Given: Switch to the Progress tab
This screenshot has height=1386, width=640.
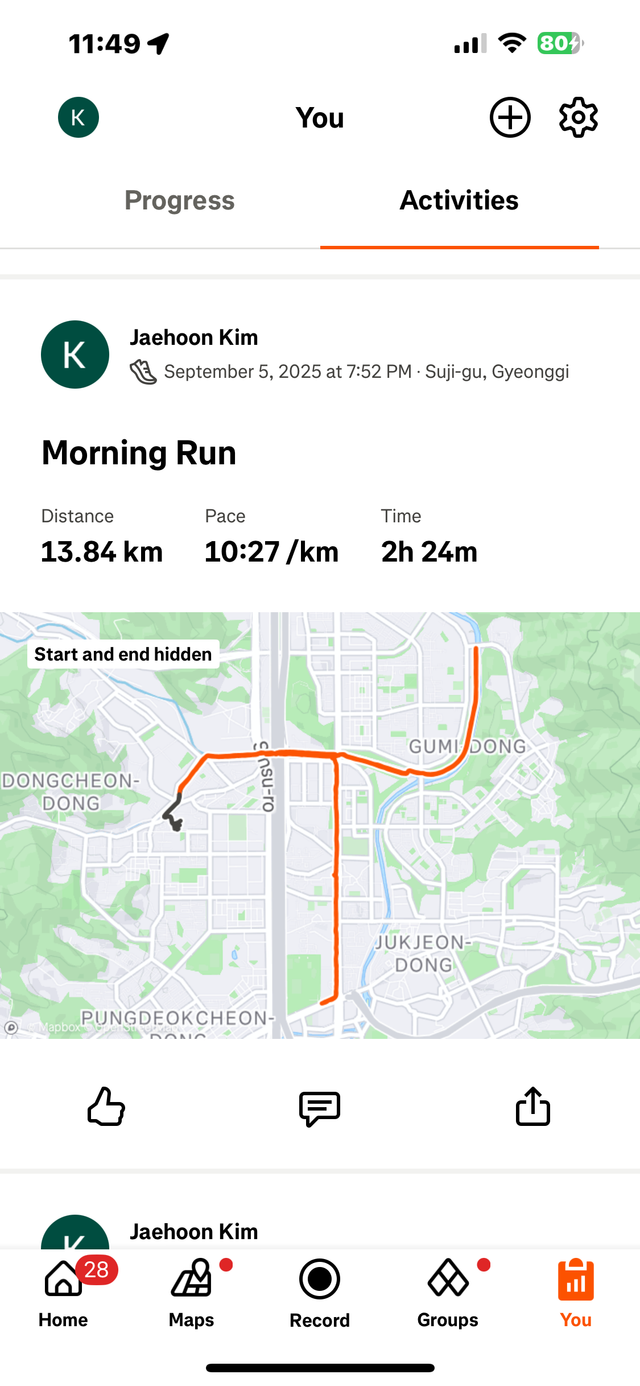Looking at the screenshot, I should click(x=179, y=201).
